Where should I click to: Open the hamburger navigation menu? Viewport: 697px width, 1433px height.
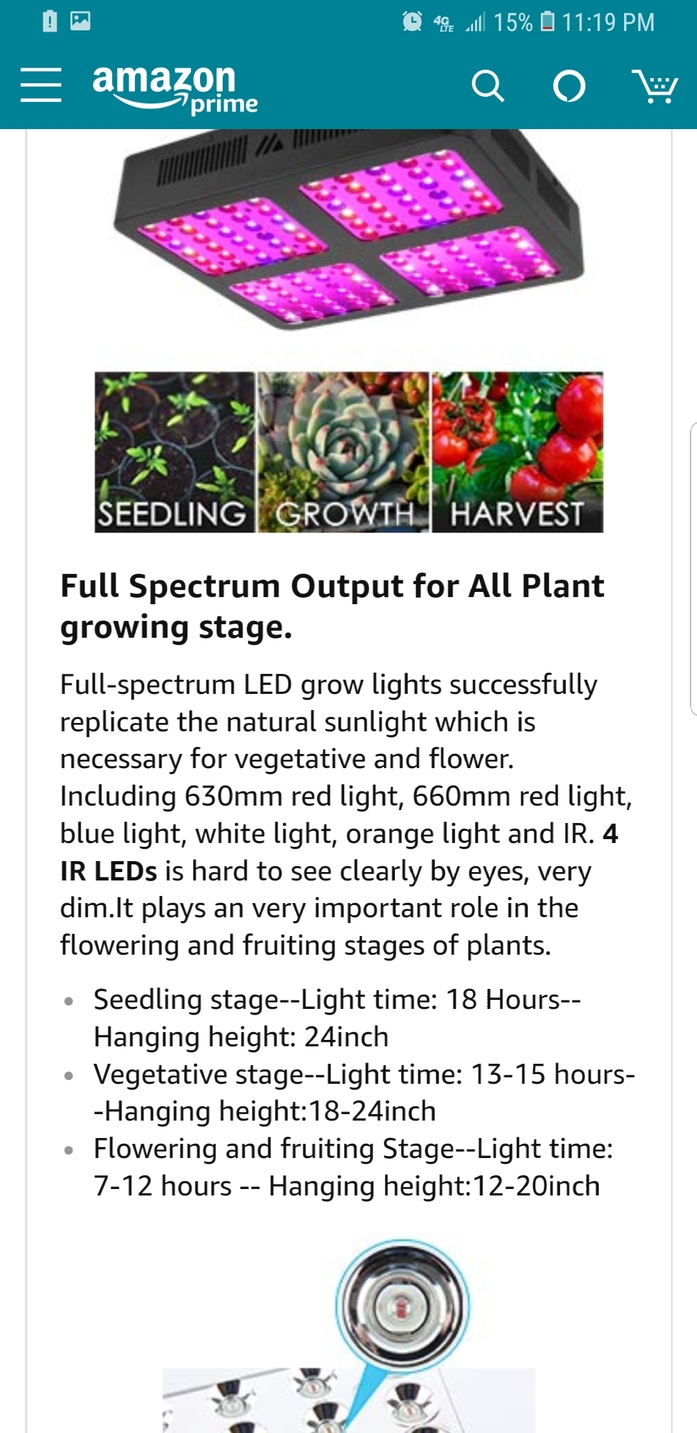click(41, 86)
